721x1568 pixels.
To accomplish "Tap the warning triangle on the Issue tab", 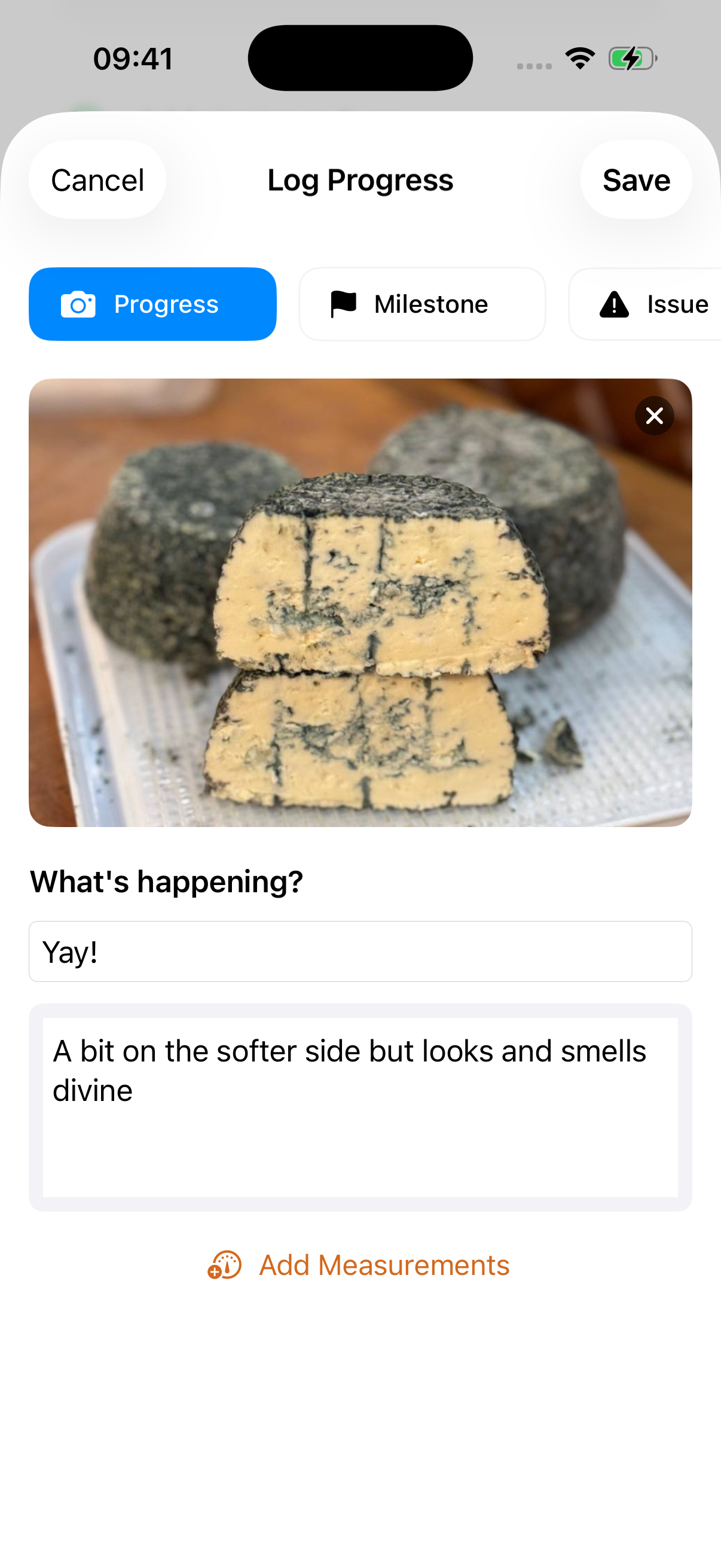I will pyautogui.click(x=614, y=304).
